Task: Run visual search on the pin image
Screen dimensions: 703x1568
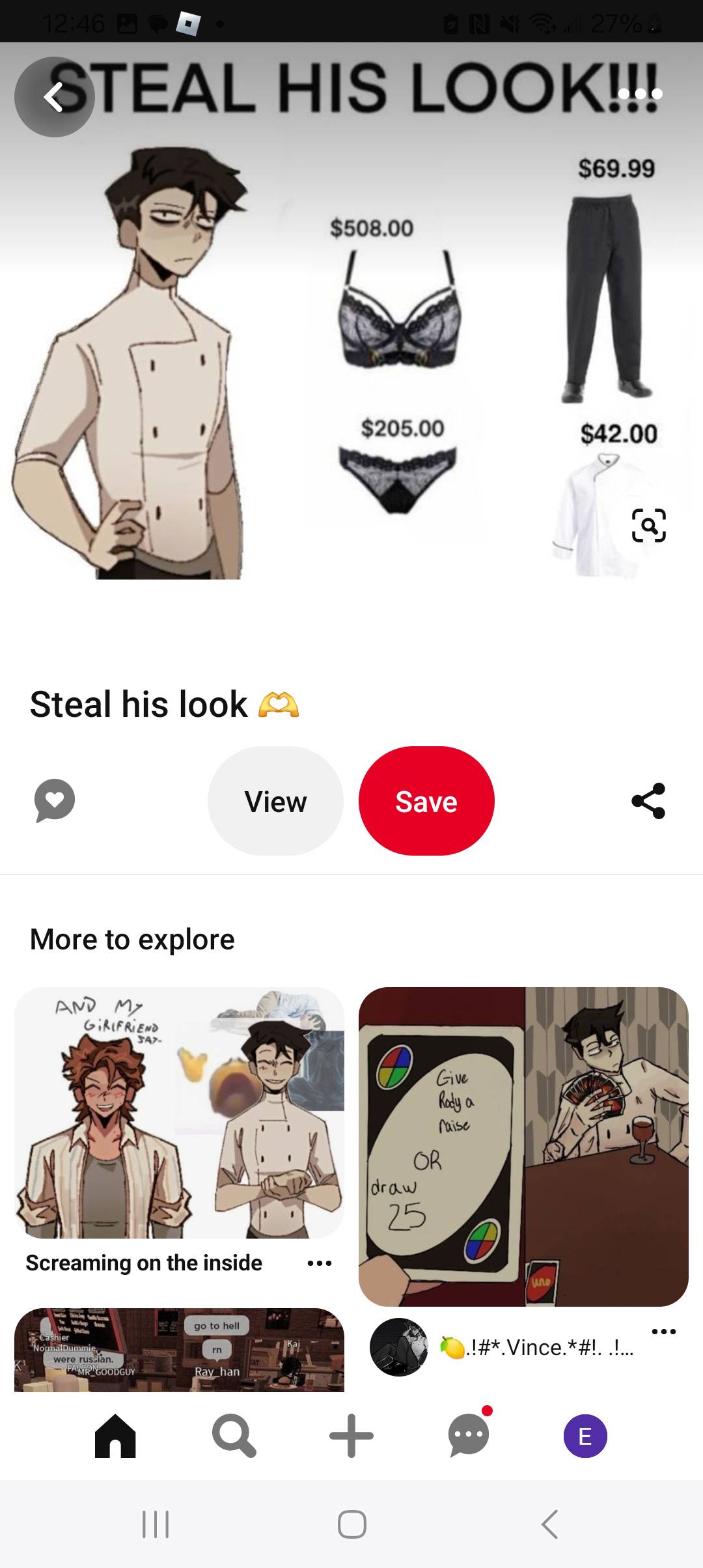Action: [x=648, y=525]
